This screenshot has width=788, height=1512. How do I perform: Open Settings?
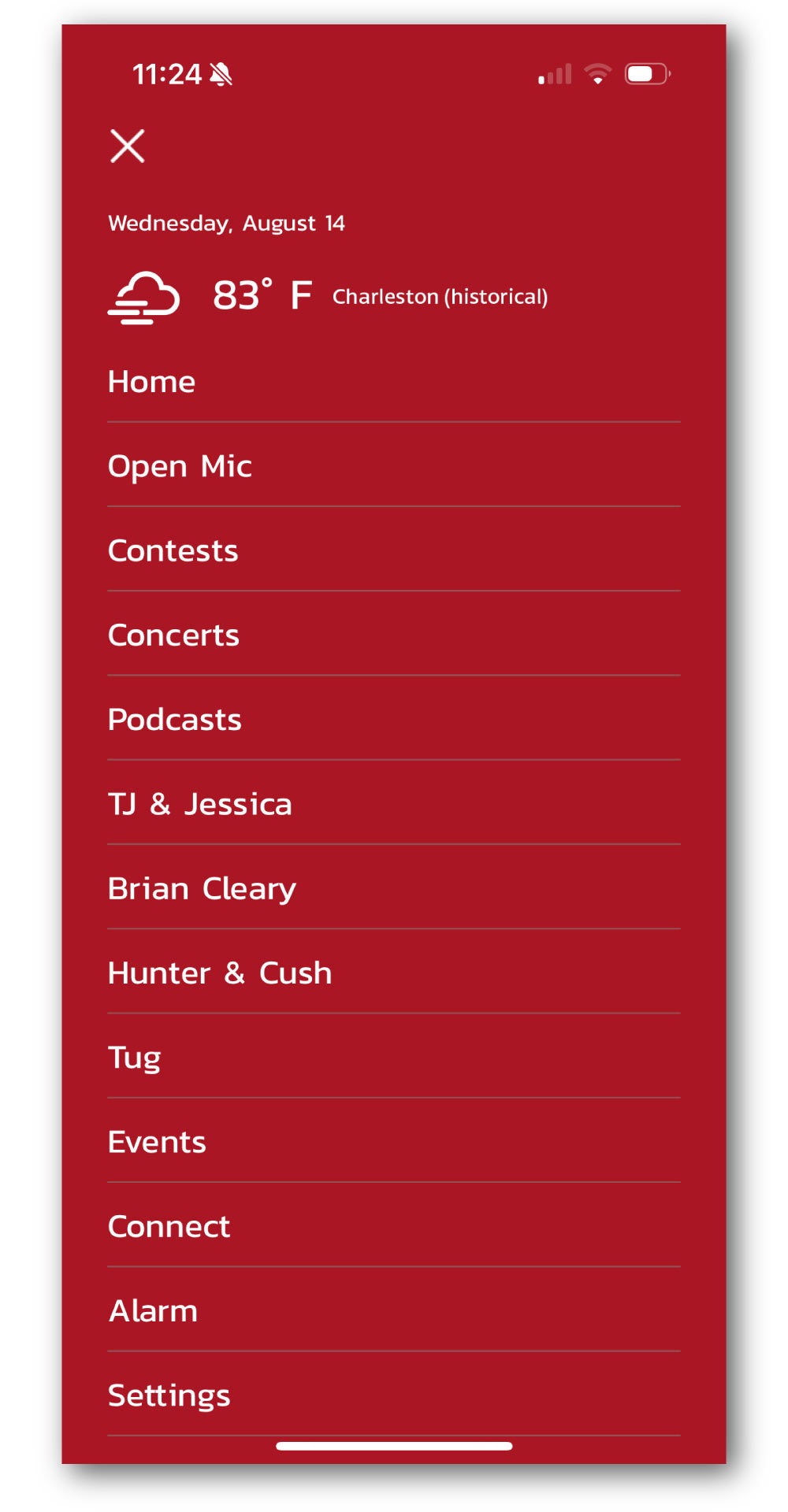(x=394, y=1395)
